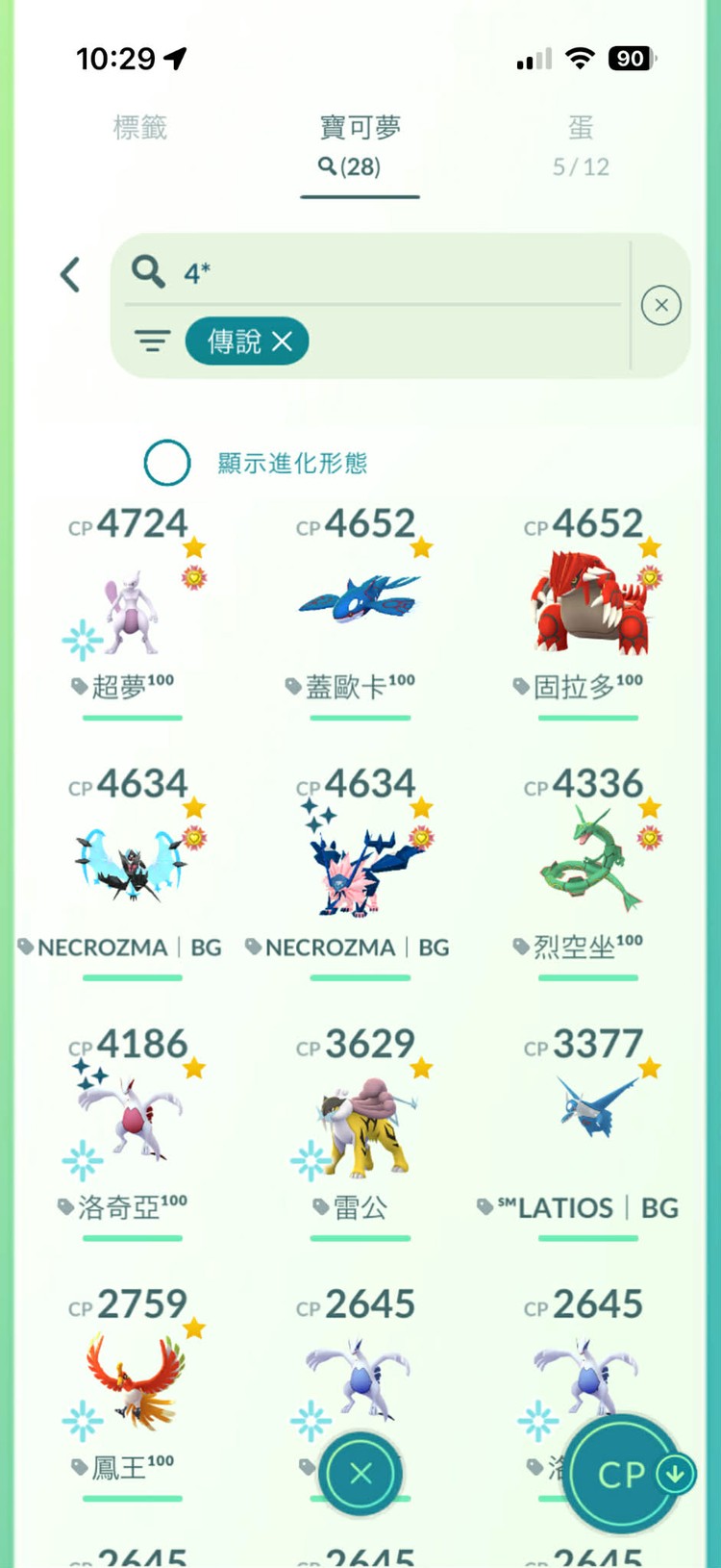Open the CP sort order dropdown
This screenshot has width=721, height=1568.
pyautogui.click(x=623, y=1475)
